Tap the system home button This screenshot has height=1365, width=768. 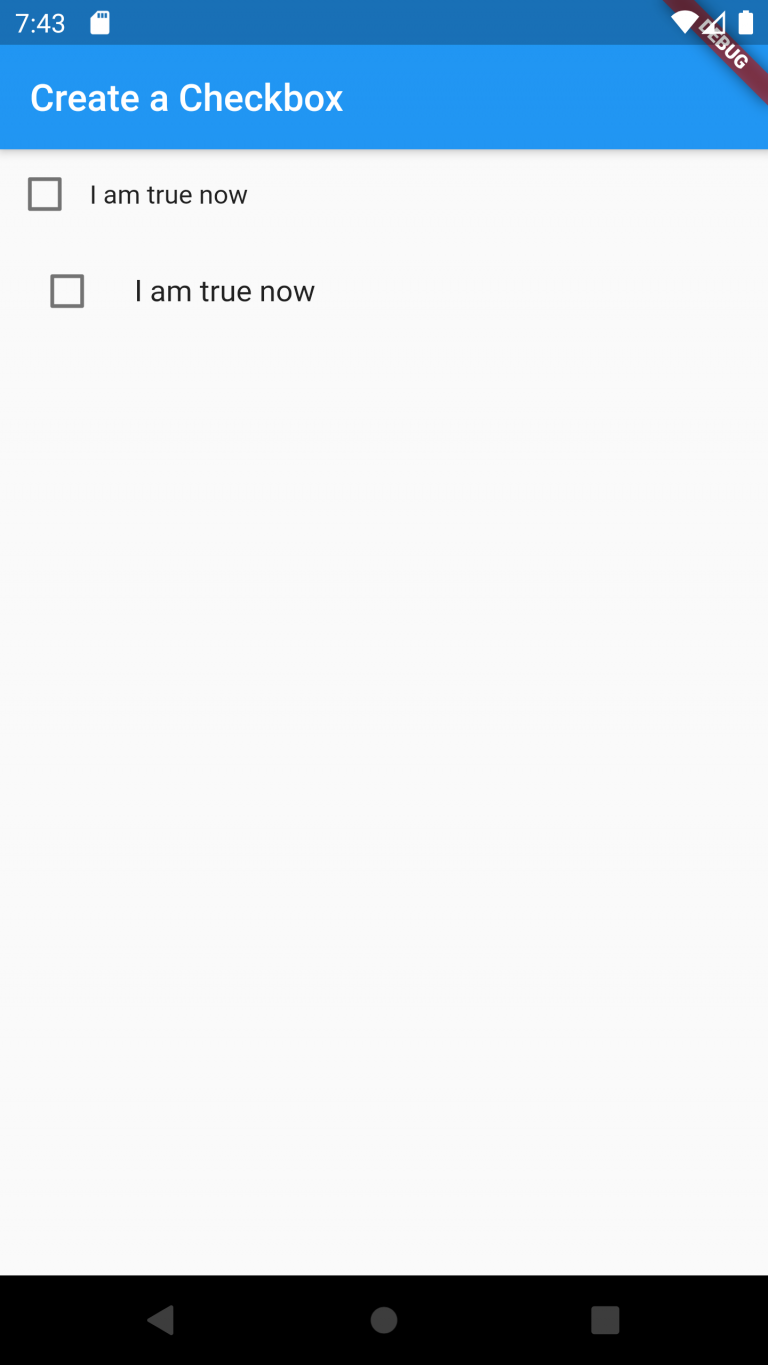[384, 1320]
